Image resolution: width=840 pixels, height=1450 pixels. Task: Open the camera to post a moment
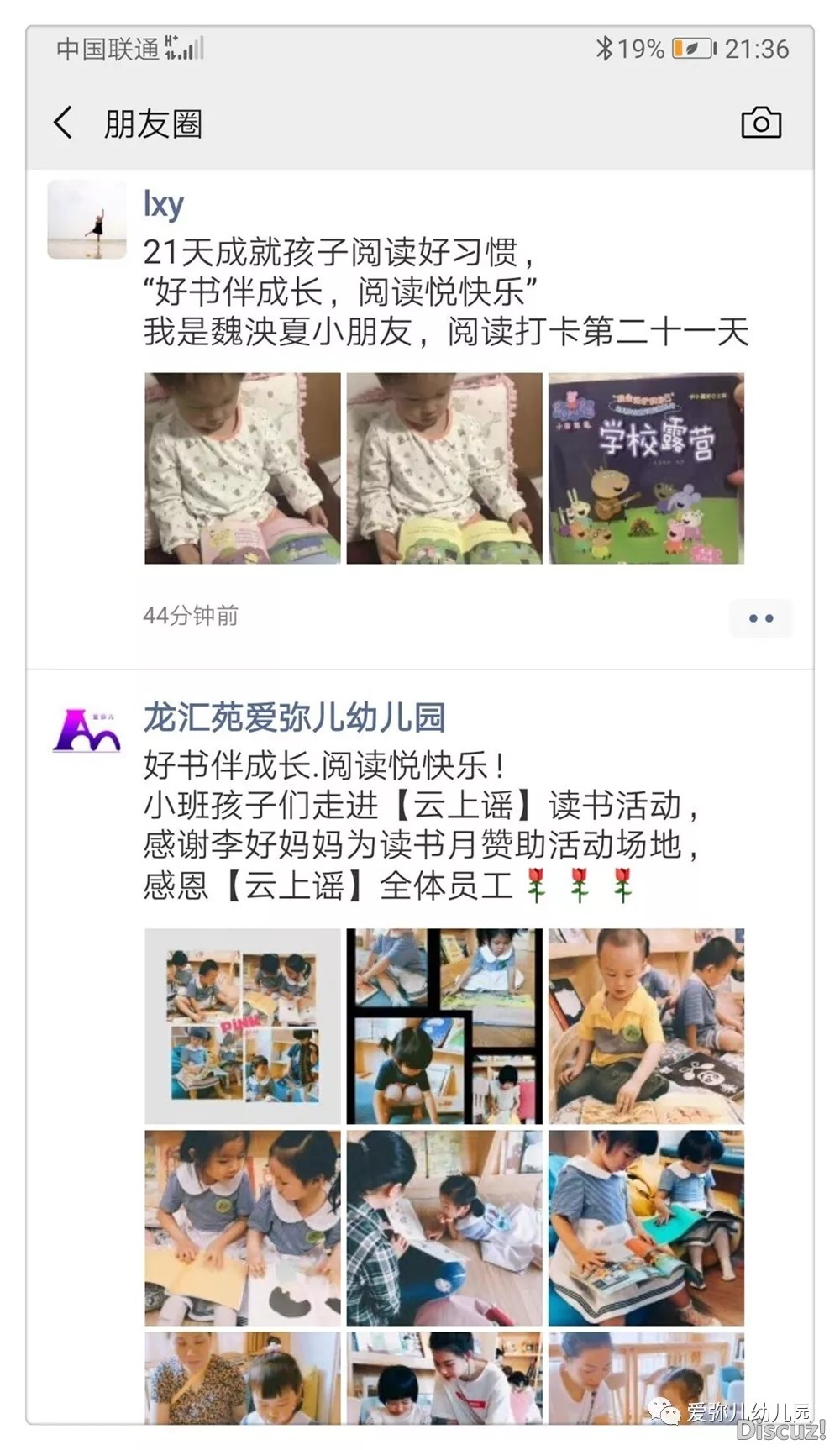coord(761,123)
